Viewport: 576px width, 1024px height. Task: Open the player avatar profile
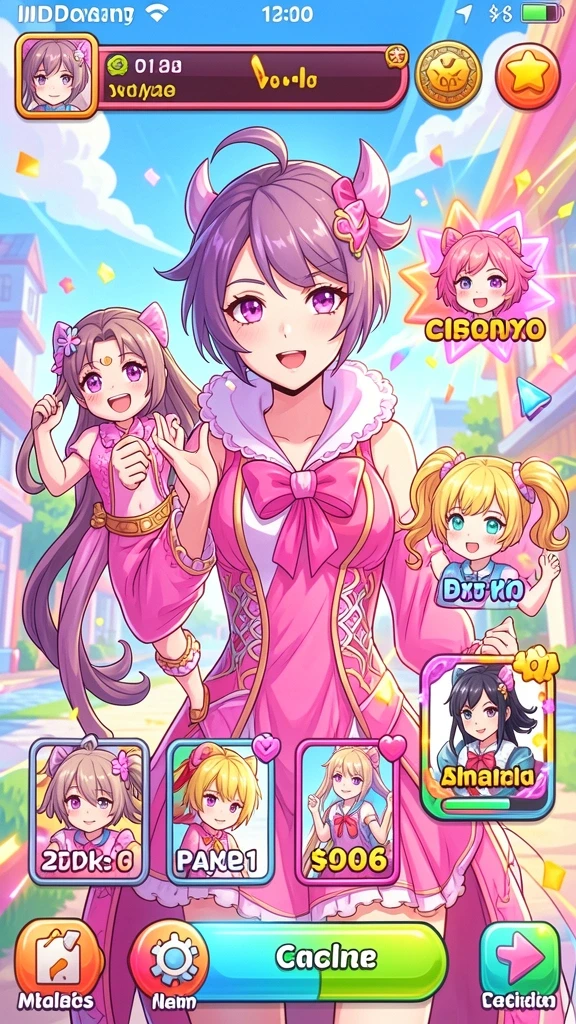click(57, 76)
